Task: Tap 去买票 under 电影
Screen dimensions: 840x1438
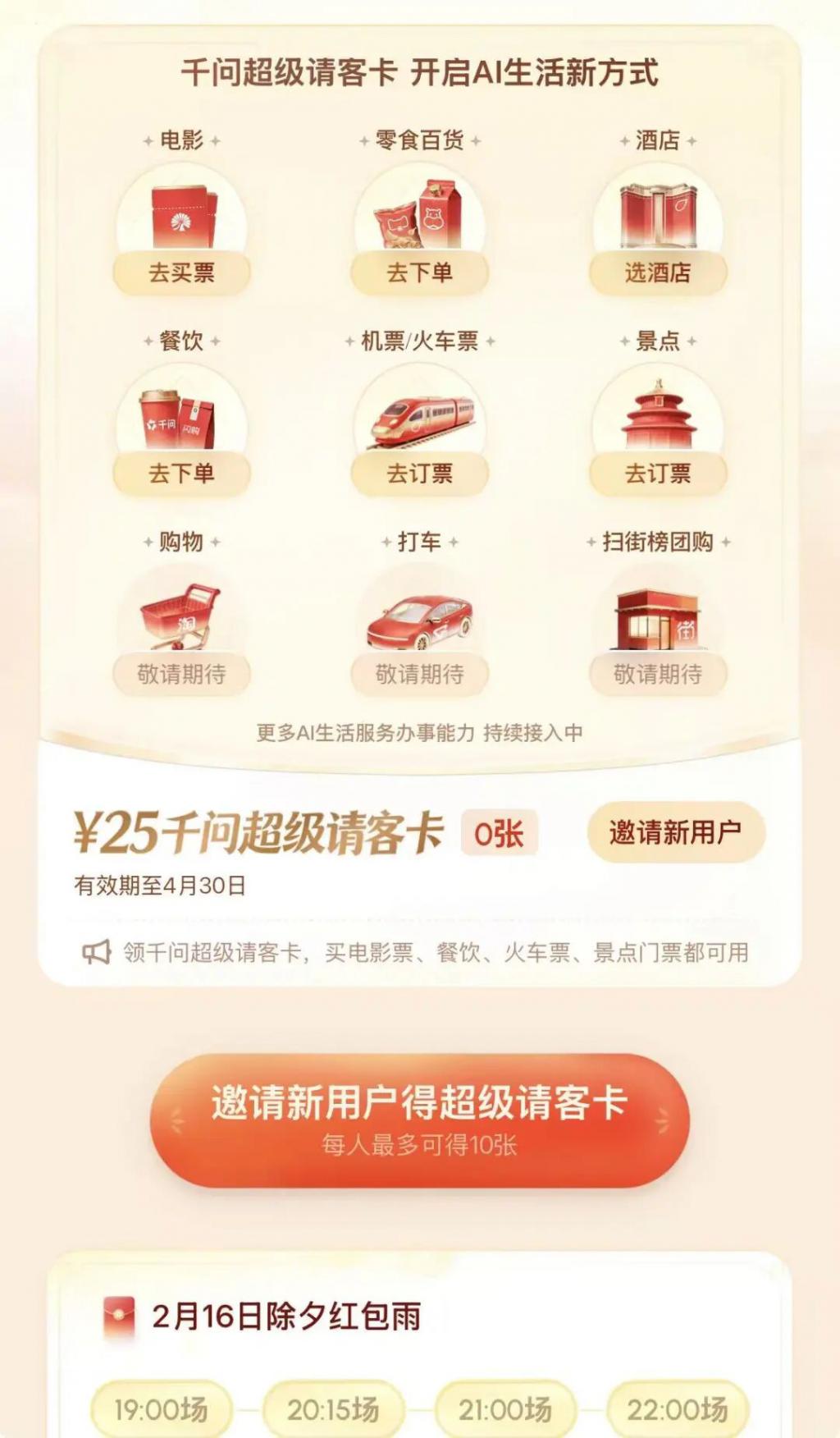Action: (181, 272)
